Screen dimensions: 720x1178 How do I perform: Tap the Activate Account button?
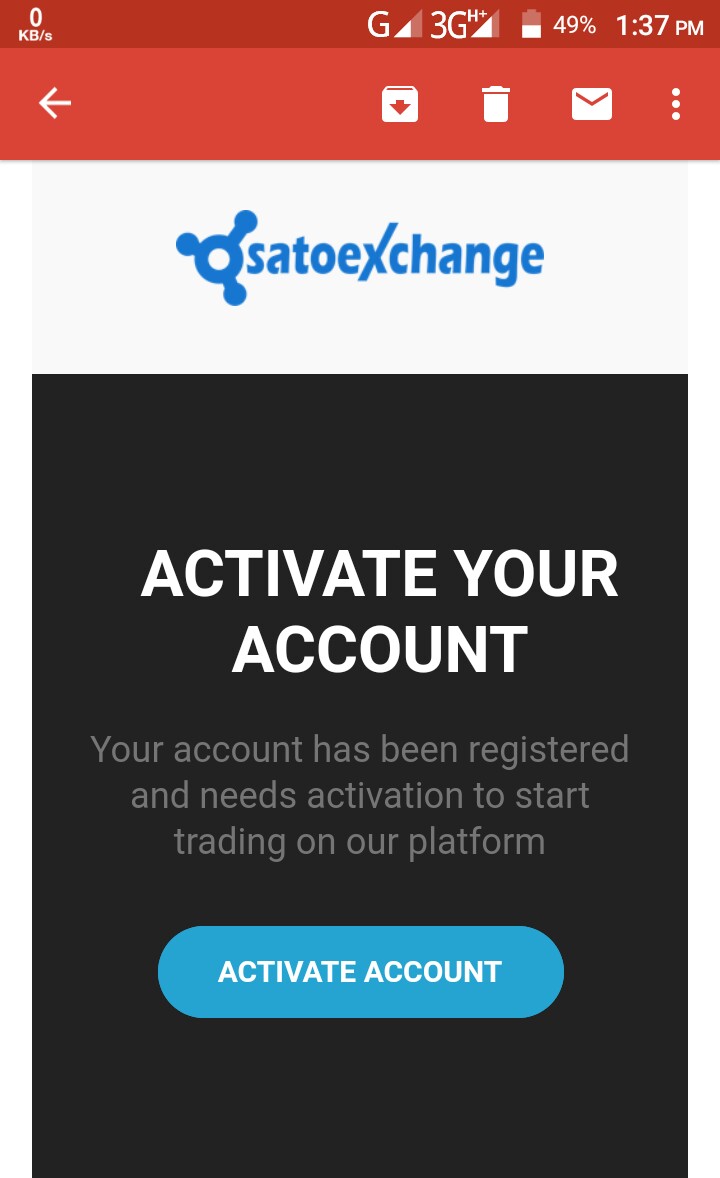[360, 971]
